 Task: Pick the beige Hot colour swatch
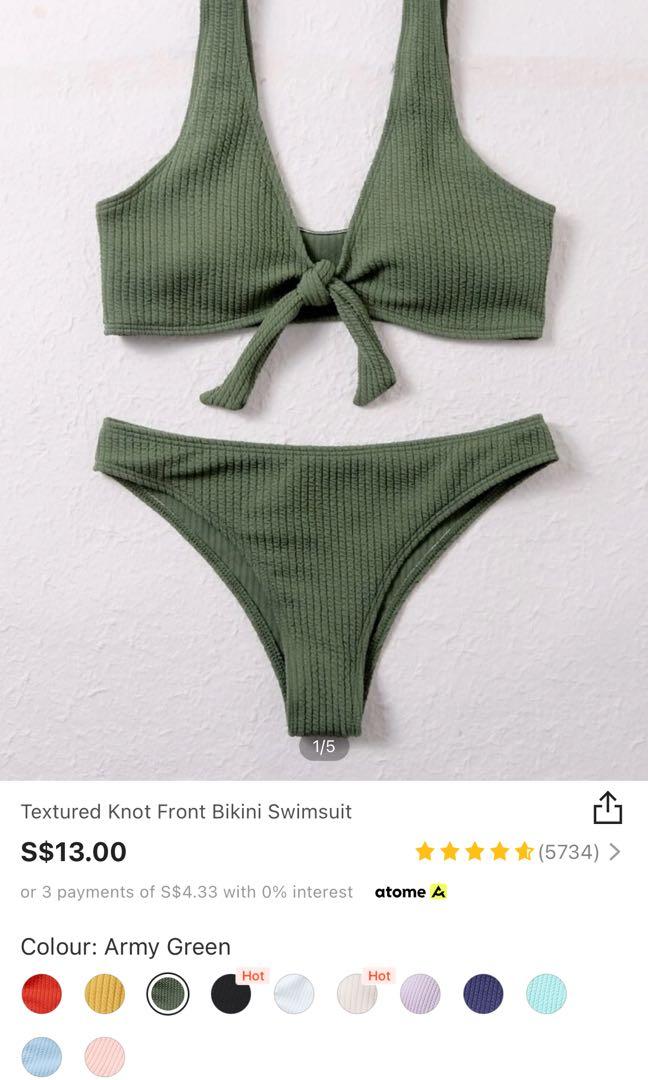pos(357,994)
